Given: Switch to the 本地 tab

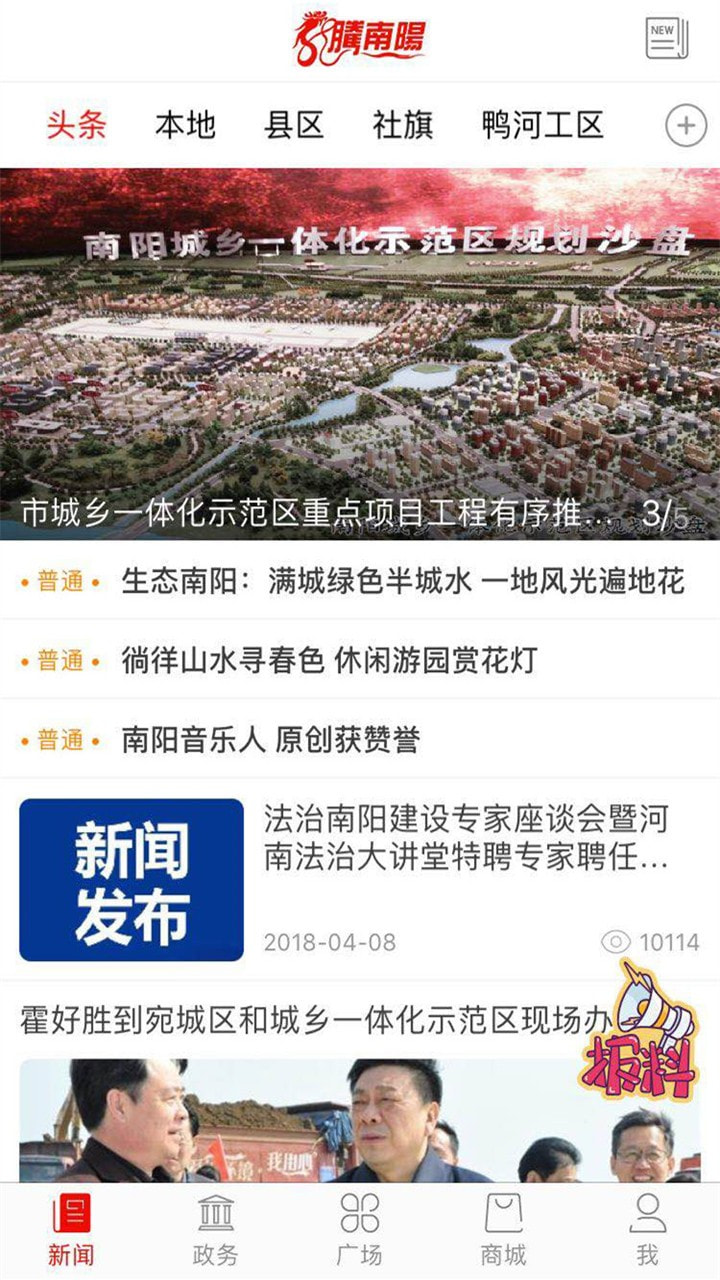Looking at the screenshot, I should coord(185,125).
